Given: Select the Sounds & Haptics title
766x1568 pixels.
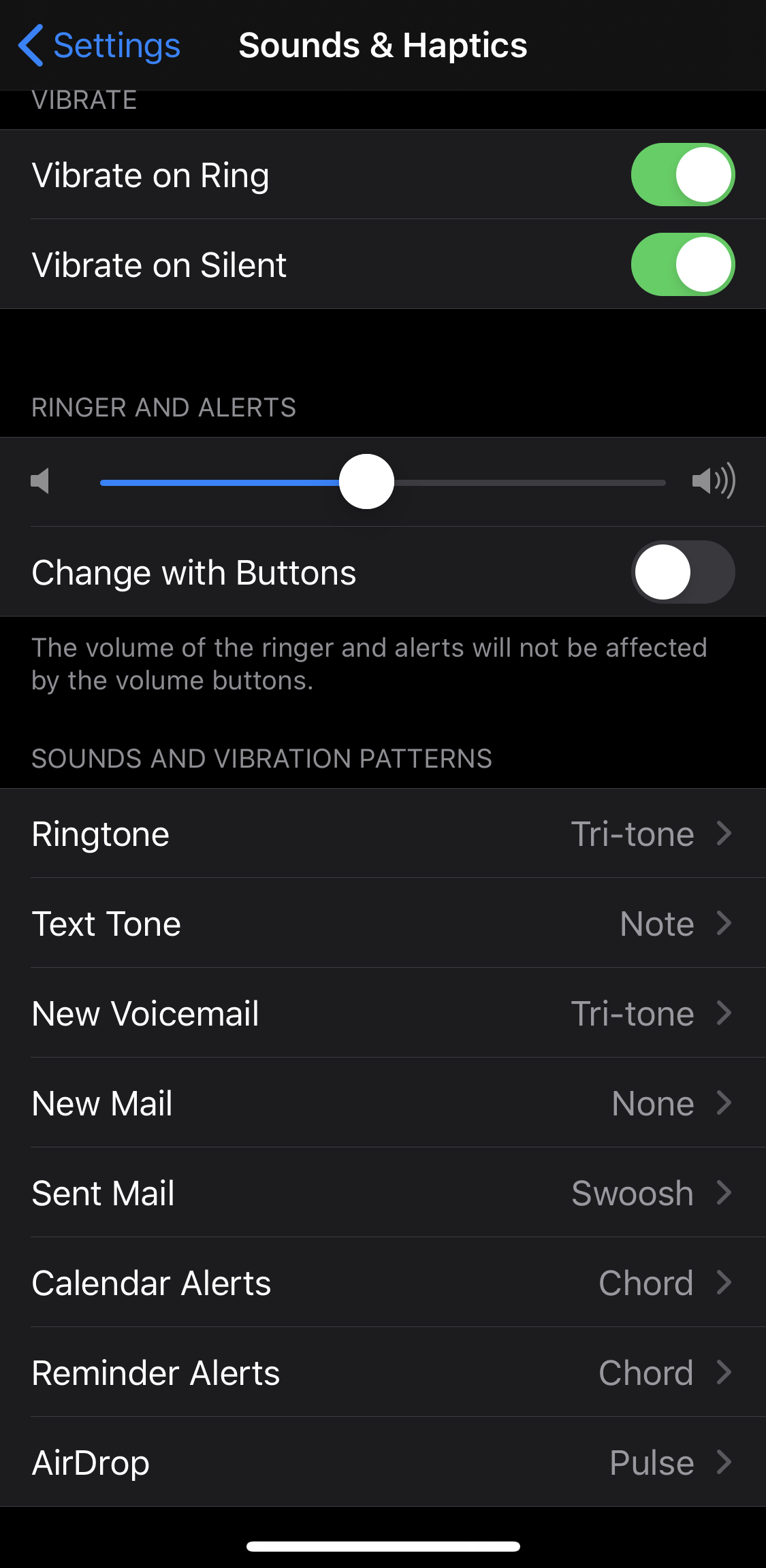Looking at the screenshot, I should pos(383,44).
